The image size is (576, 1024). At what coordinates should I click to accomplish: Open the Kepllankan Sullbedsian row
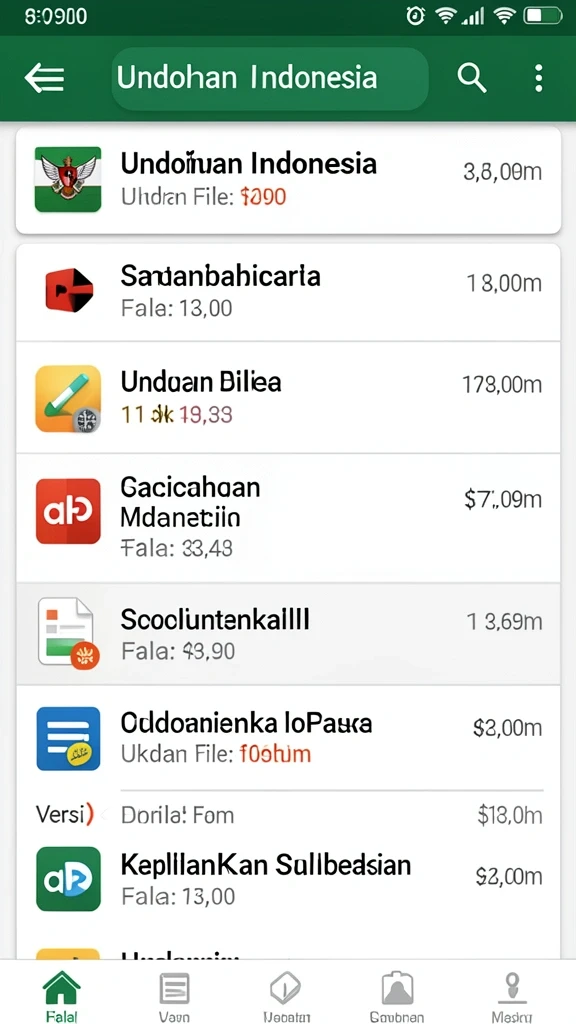288,879
